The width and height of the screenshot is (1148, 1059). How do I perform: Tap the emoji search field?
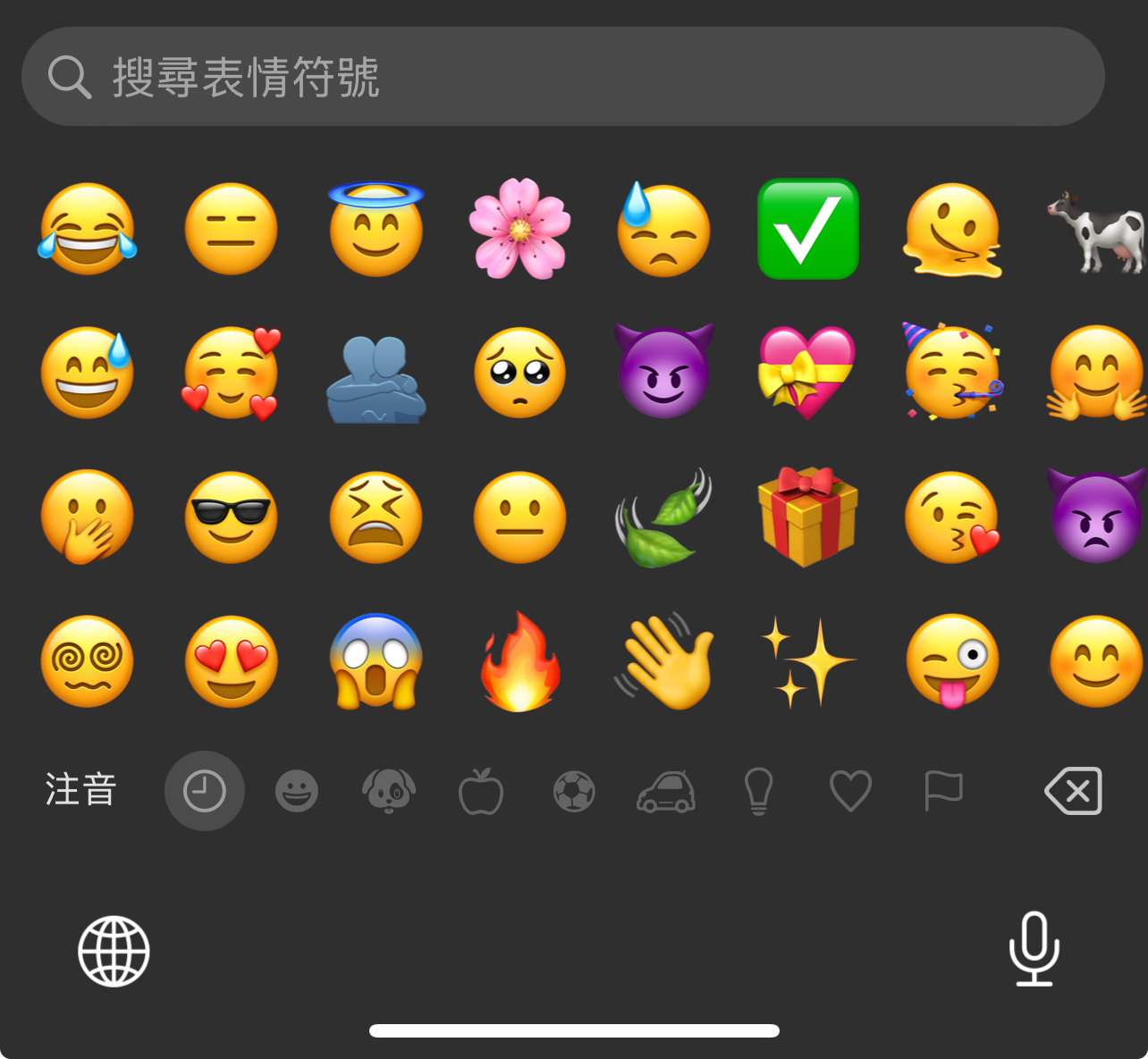[x=563, y=77]
